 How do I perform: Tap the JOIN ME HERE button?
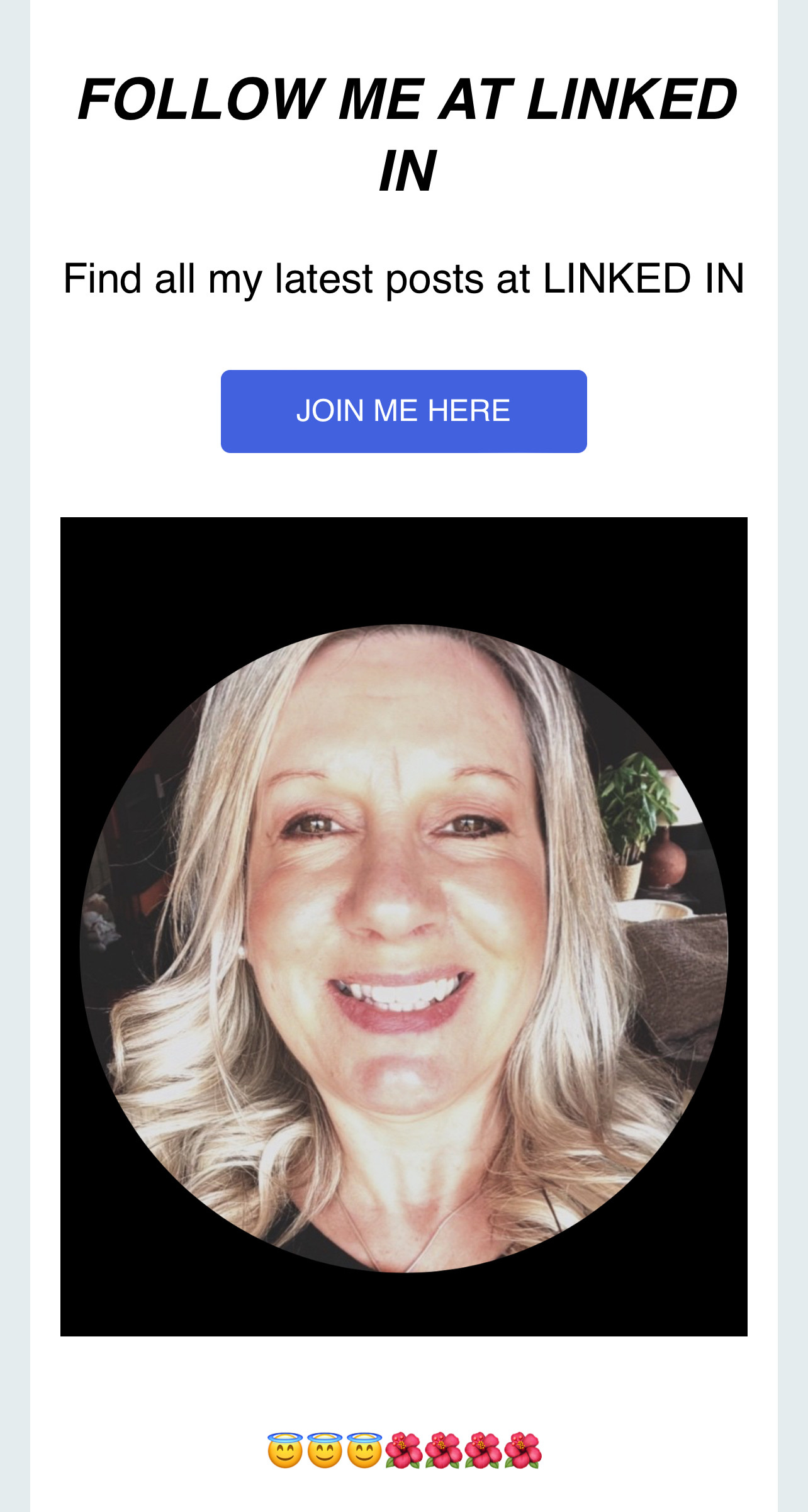point(403,412)
